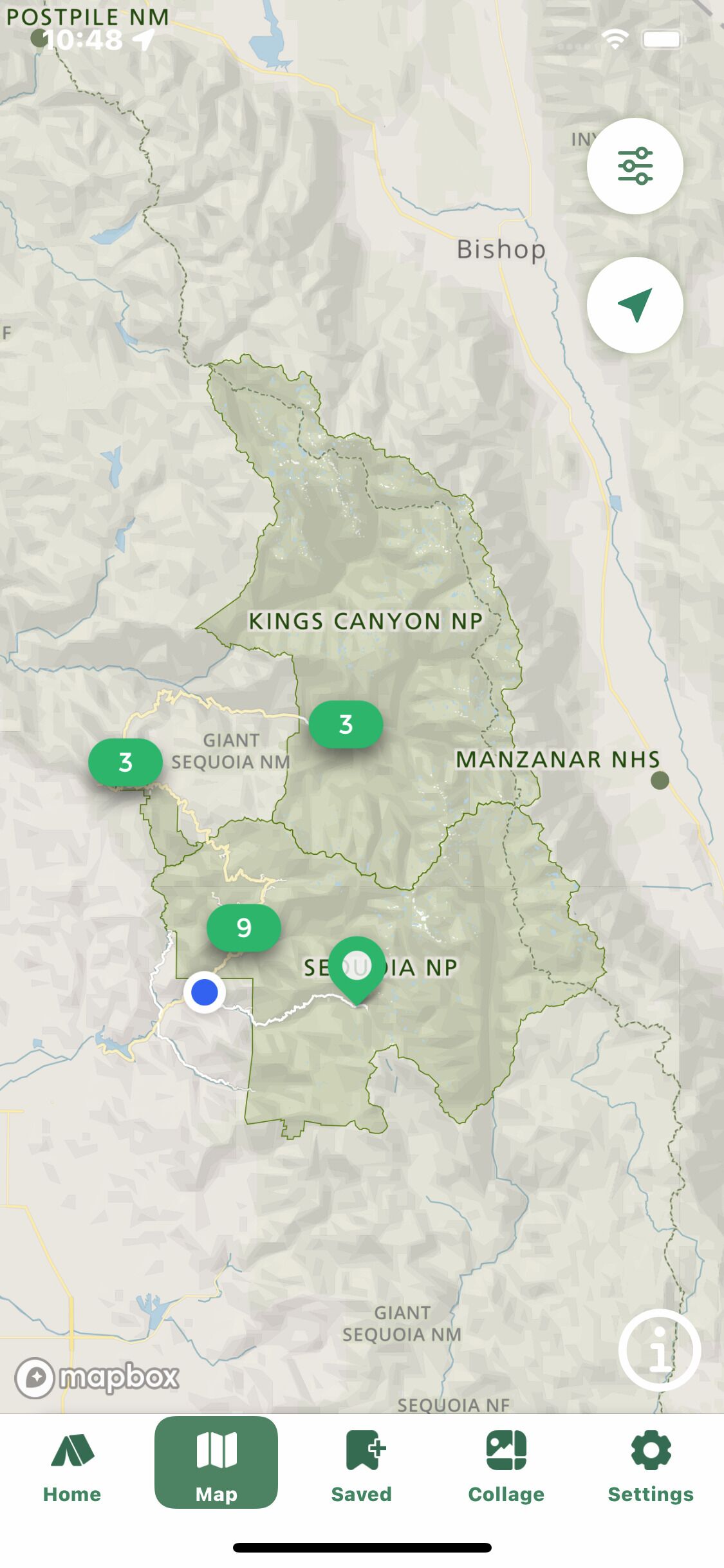Center map on my current location

pos(635,305)
